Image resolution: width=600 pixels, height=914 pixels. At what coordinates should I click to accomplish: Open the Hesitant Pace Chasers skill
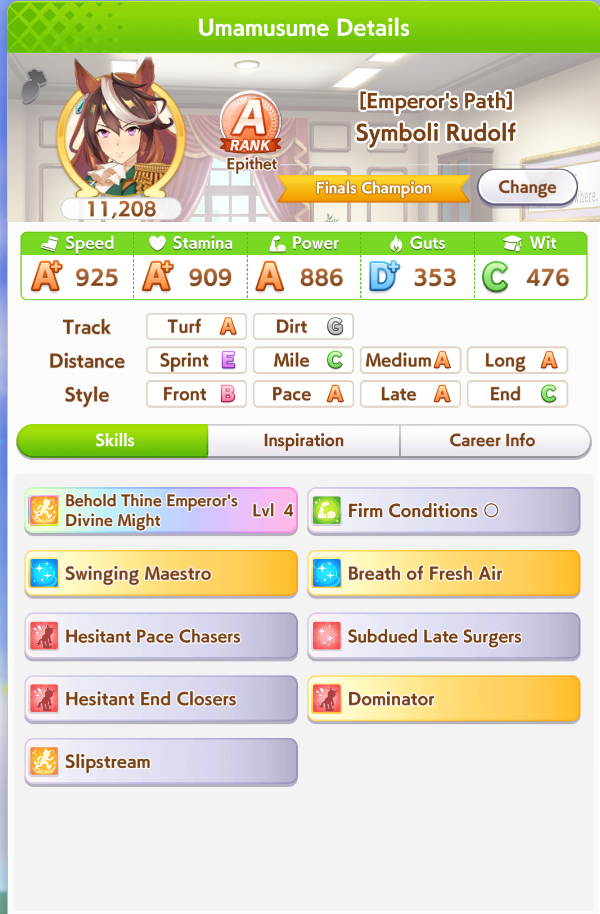pyautogui.click(x=161, y=637)
